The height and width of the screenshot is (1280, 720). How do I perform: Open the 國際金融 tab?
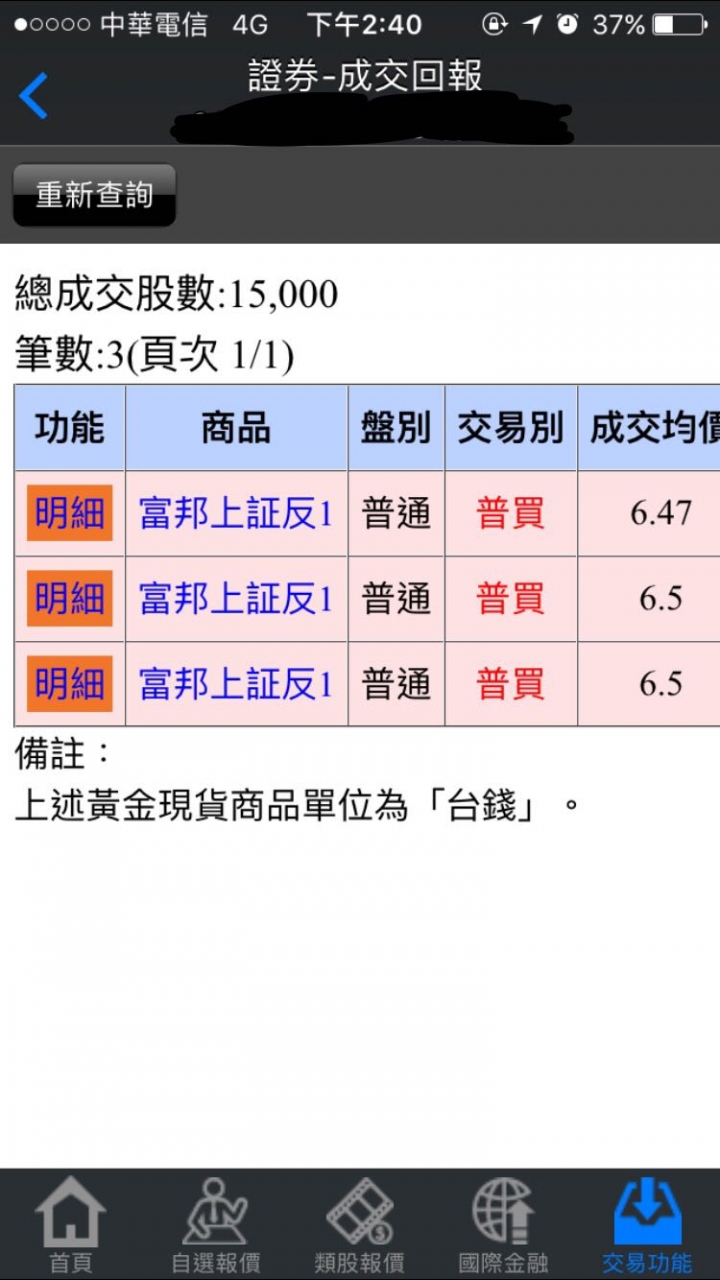point(503,1225)
